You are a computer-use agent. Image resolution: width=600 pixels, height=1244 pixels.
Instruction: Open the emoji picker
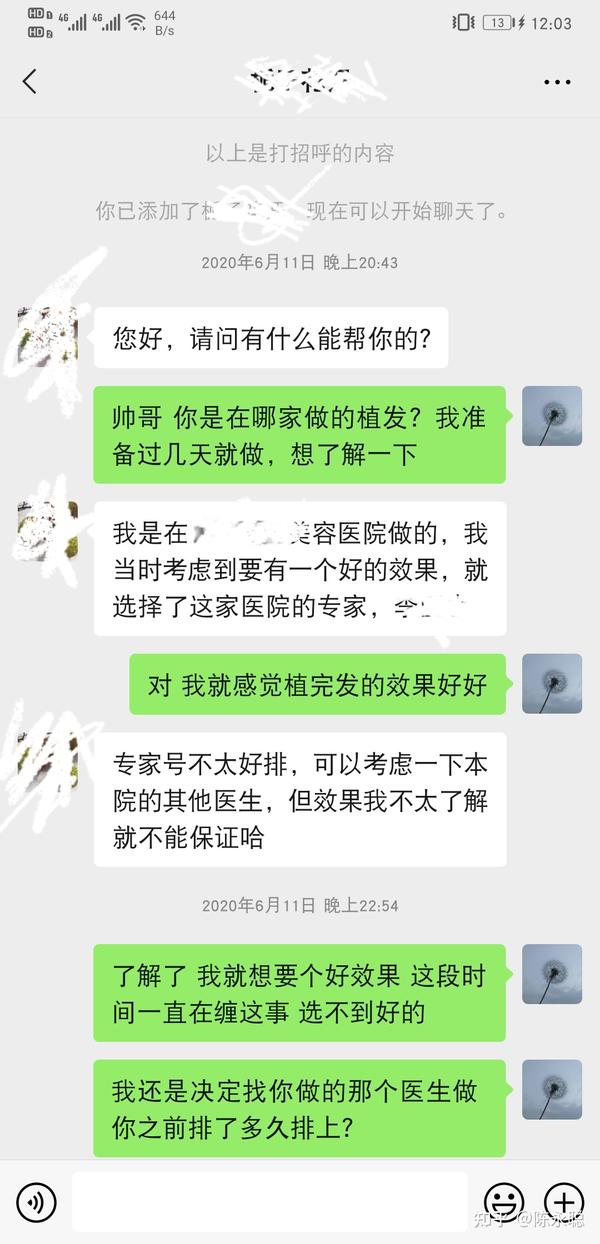click(x=503, y=1201)
